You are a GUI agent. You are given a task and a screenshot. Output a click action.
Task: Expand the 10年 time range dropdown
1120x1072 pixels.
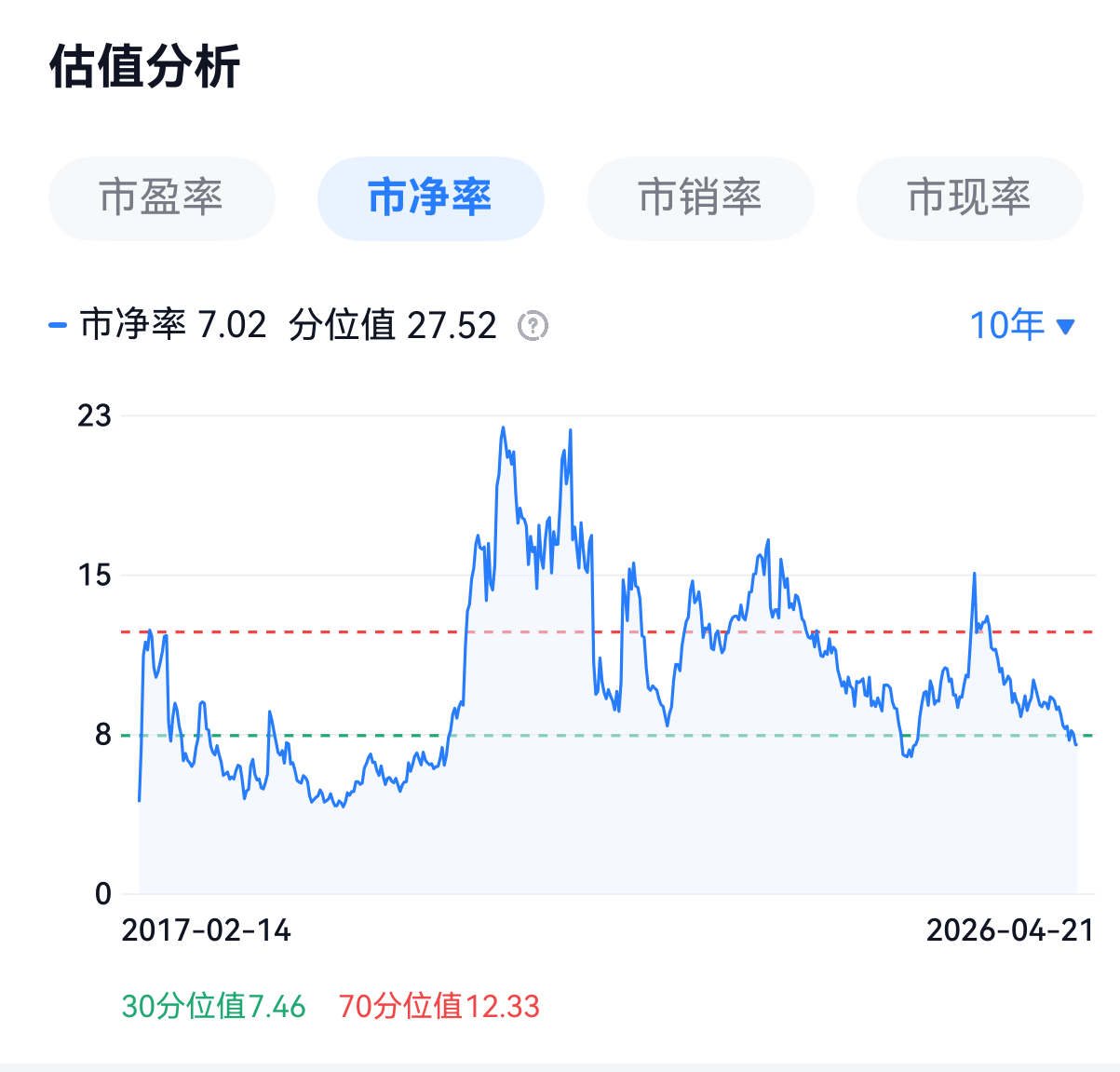click(1023, 326)
